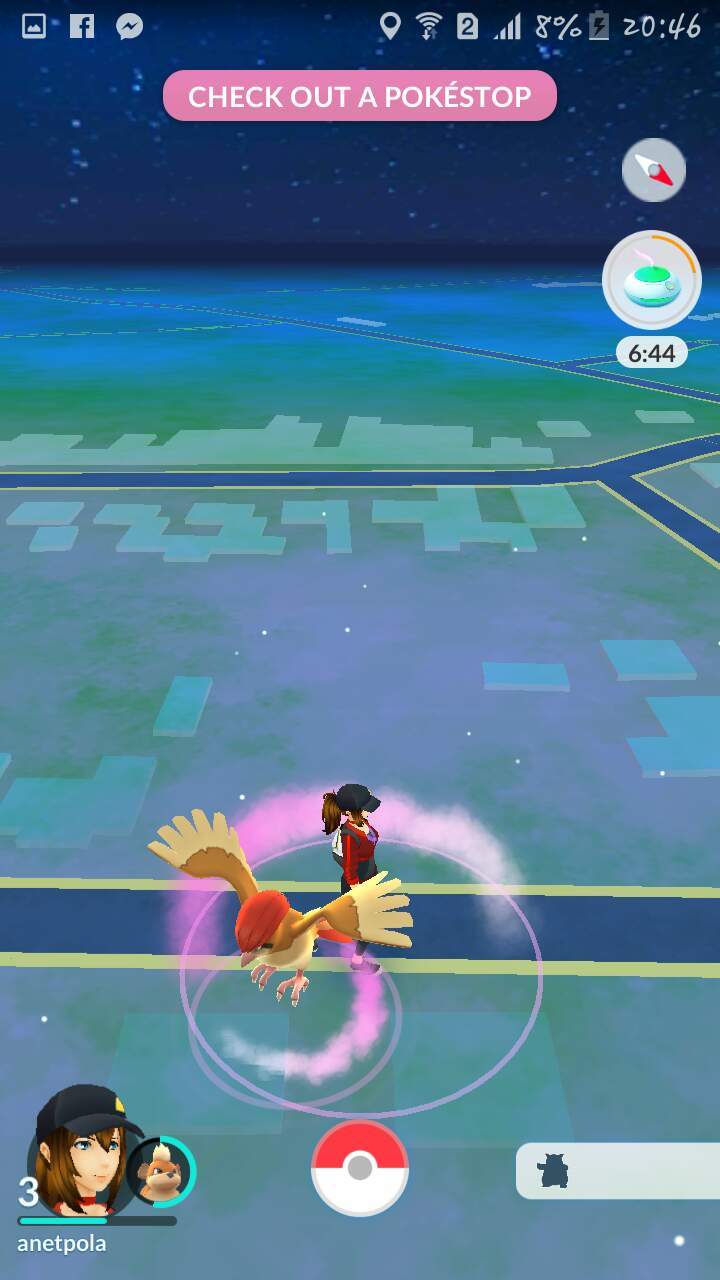720x1280 pixels.
Task: Open the active incense timer icon
Action: (652, 281)
